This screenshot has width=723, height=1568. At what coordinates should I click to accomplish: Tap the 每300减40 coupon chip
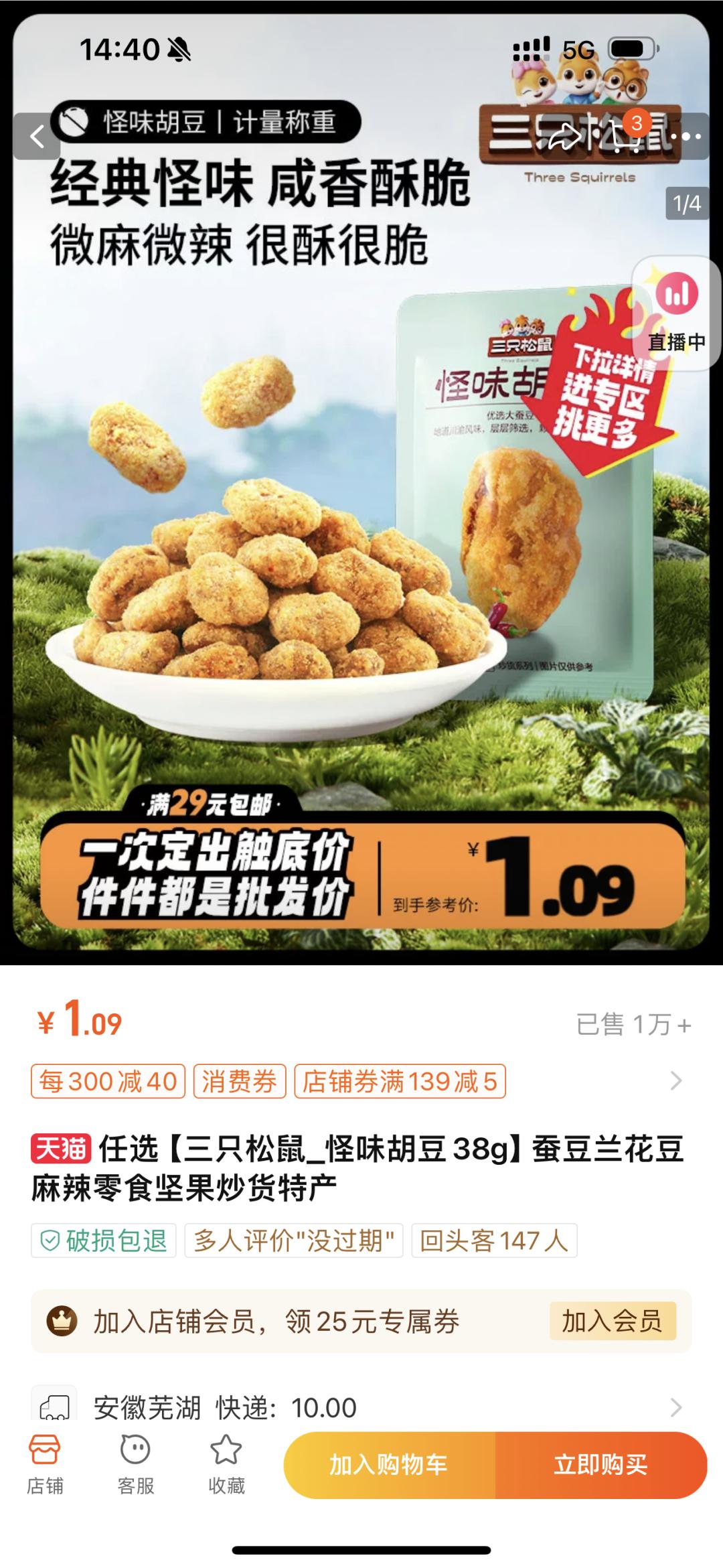(x=108, y=1081)
